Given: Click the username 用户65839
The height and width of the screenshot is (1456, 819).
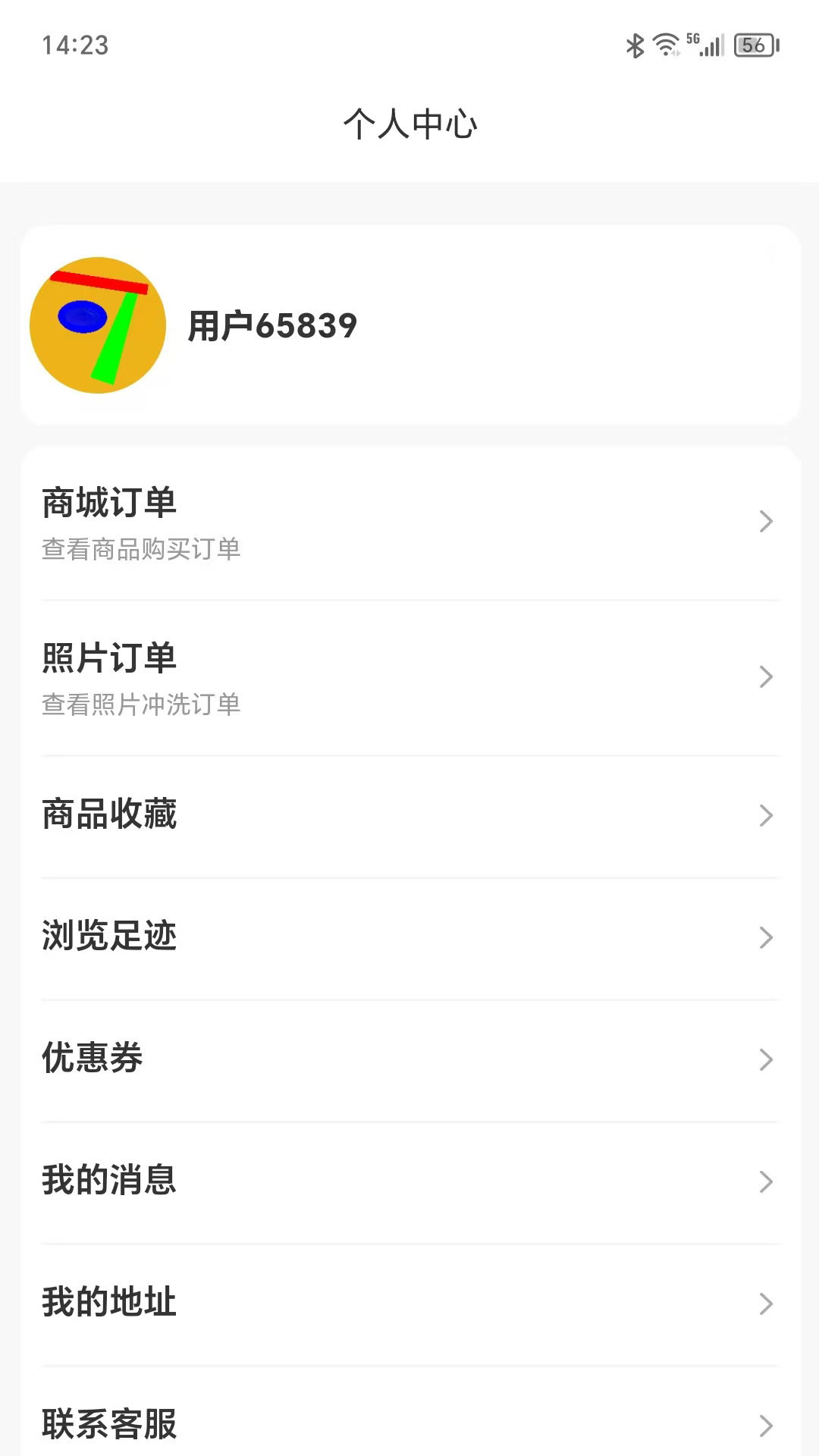Looking at the screenshot, I should (272, 325).
